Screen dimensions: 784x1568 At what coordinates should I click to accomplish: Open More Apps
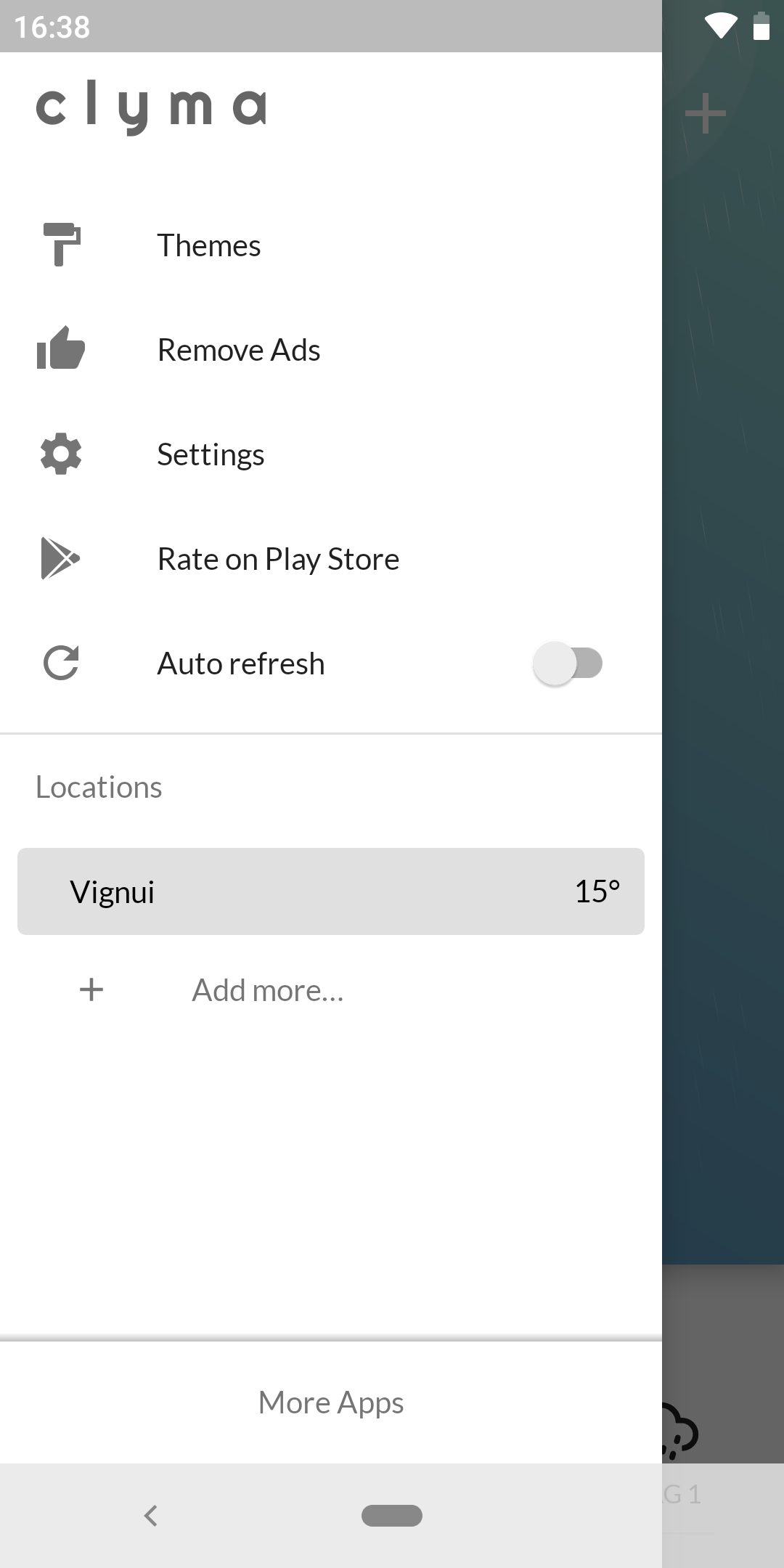click(x=331, y=1402)
